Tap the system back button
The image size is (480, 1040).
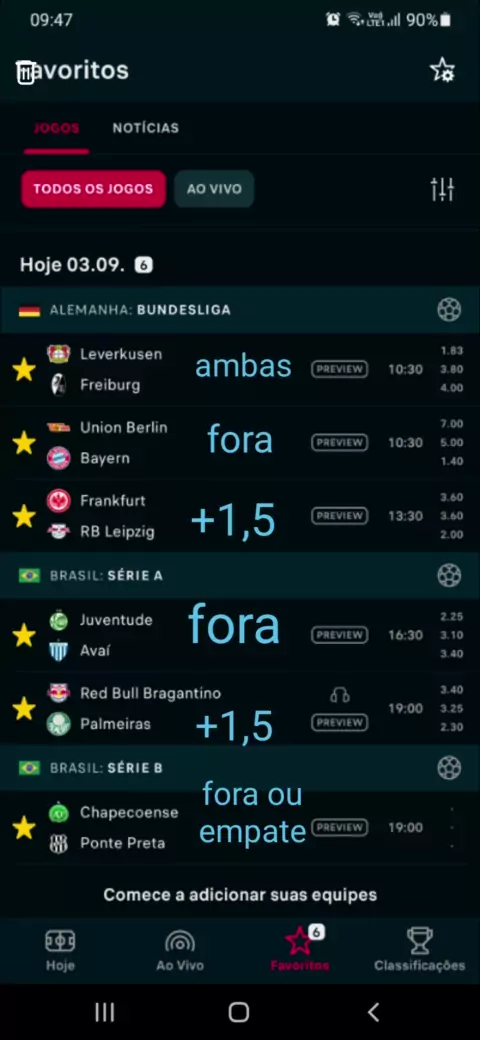[x=373, y=1012]
